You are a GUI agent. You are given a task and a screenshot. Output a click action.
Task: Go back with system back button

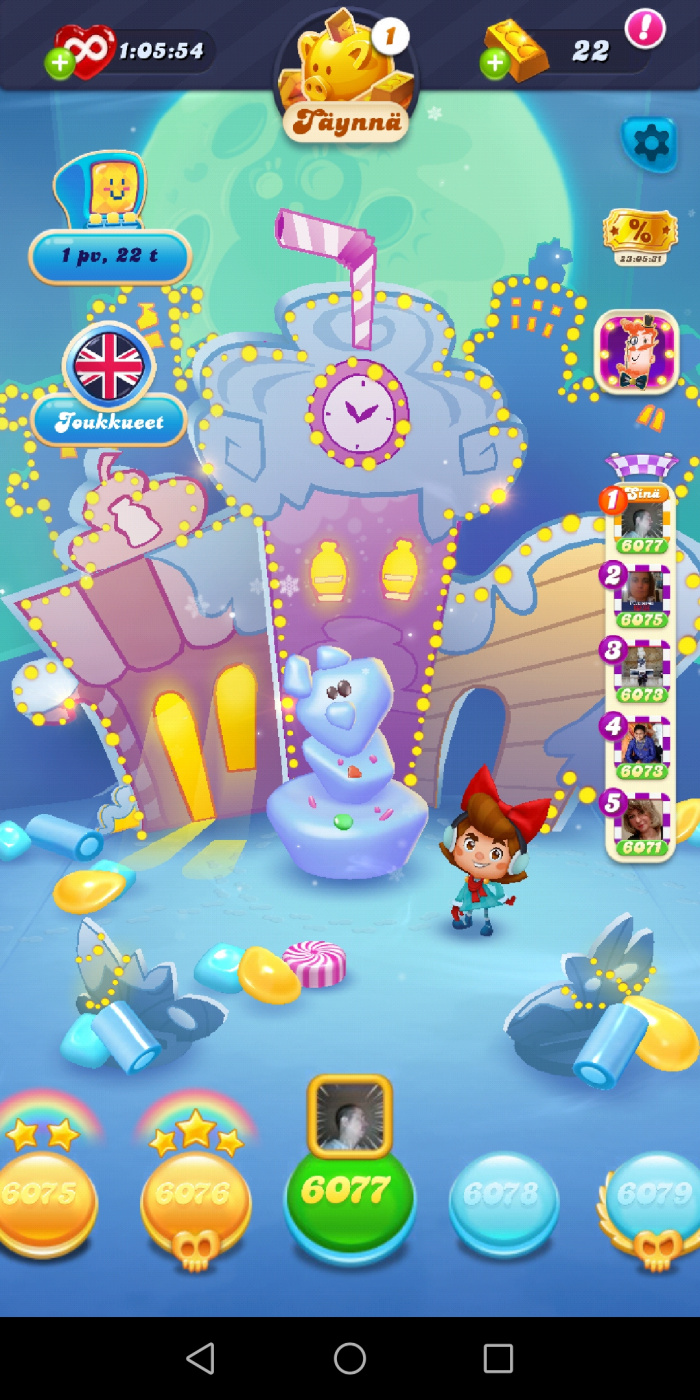(201, 1358)
